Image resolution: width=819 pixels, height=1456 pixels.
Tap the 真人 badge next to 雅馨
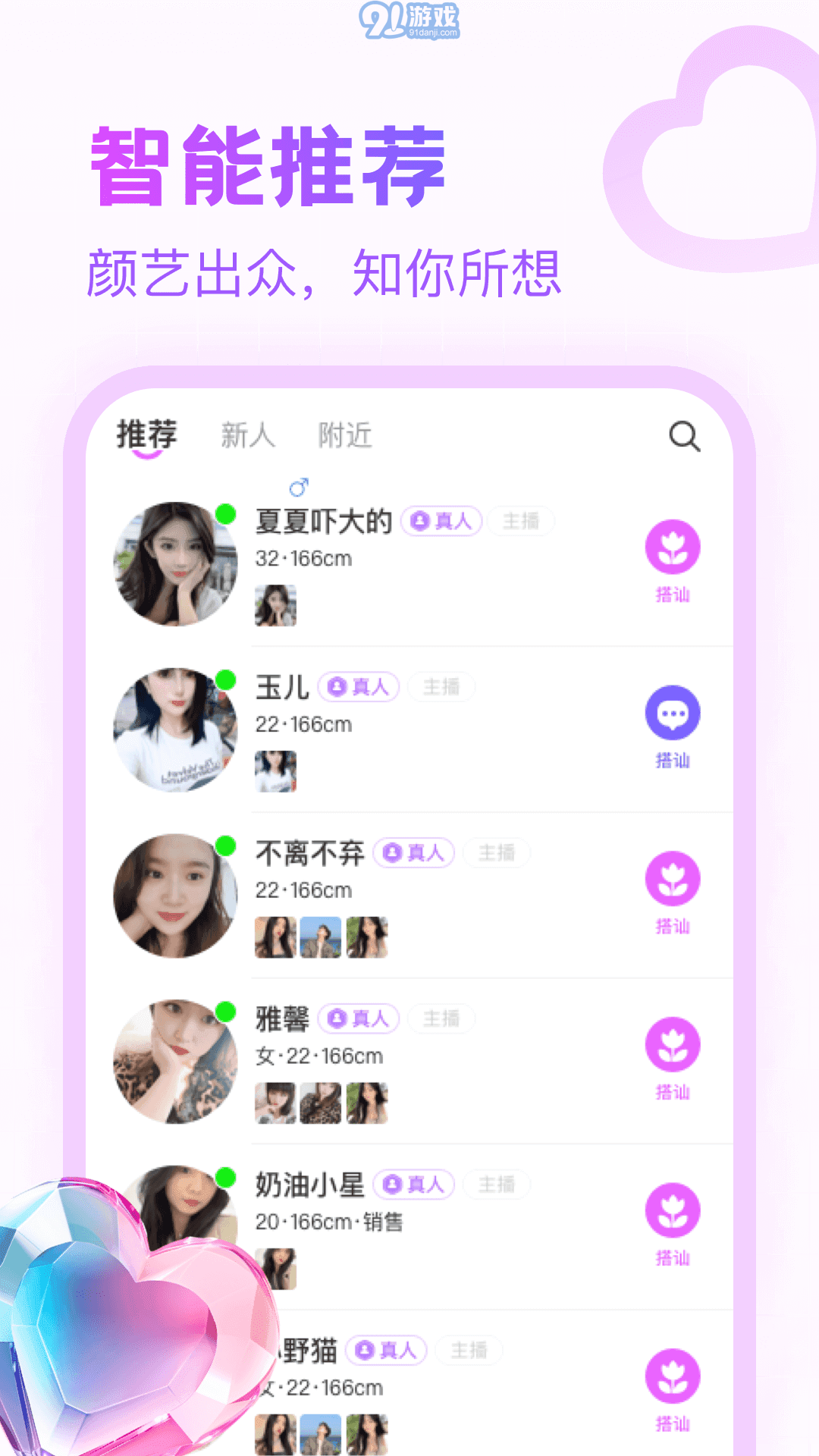click(360, 1018)
